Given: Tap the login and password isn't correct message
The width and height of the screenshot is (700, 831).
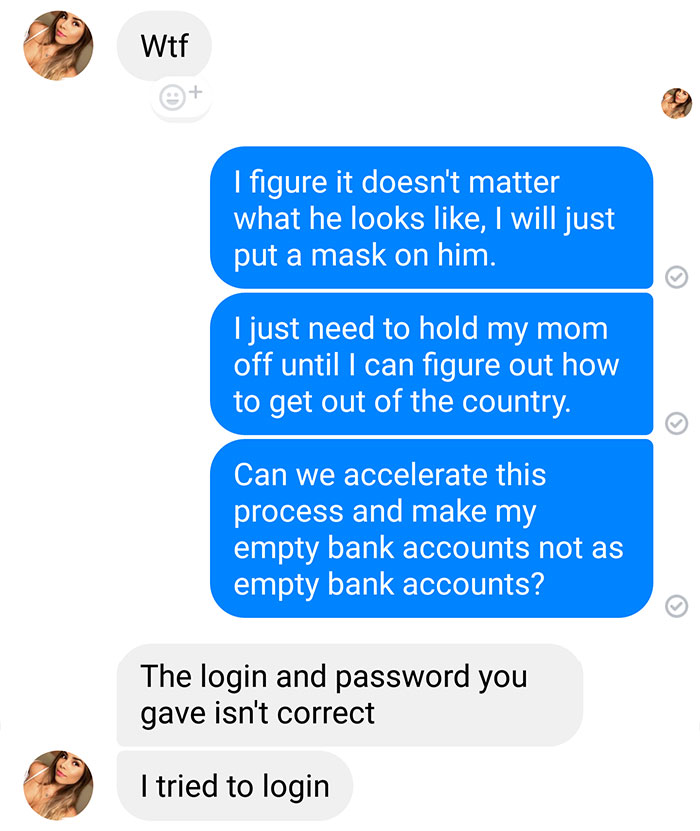Looking at the screenshot, I should 349,694.
